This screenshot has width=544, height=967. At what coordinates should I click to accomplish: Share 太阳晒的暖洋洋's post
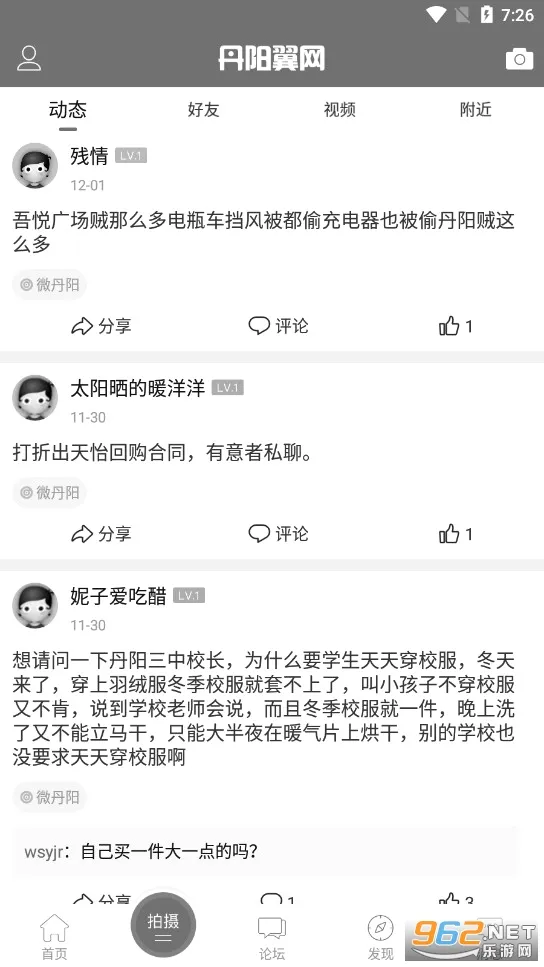[101, 534]
